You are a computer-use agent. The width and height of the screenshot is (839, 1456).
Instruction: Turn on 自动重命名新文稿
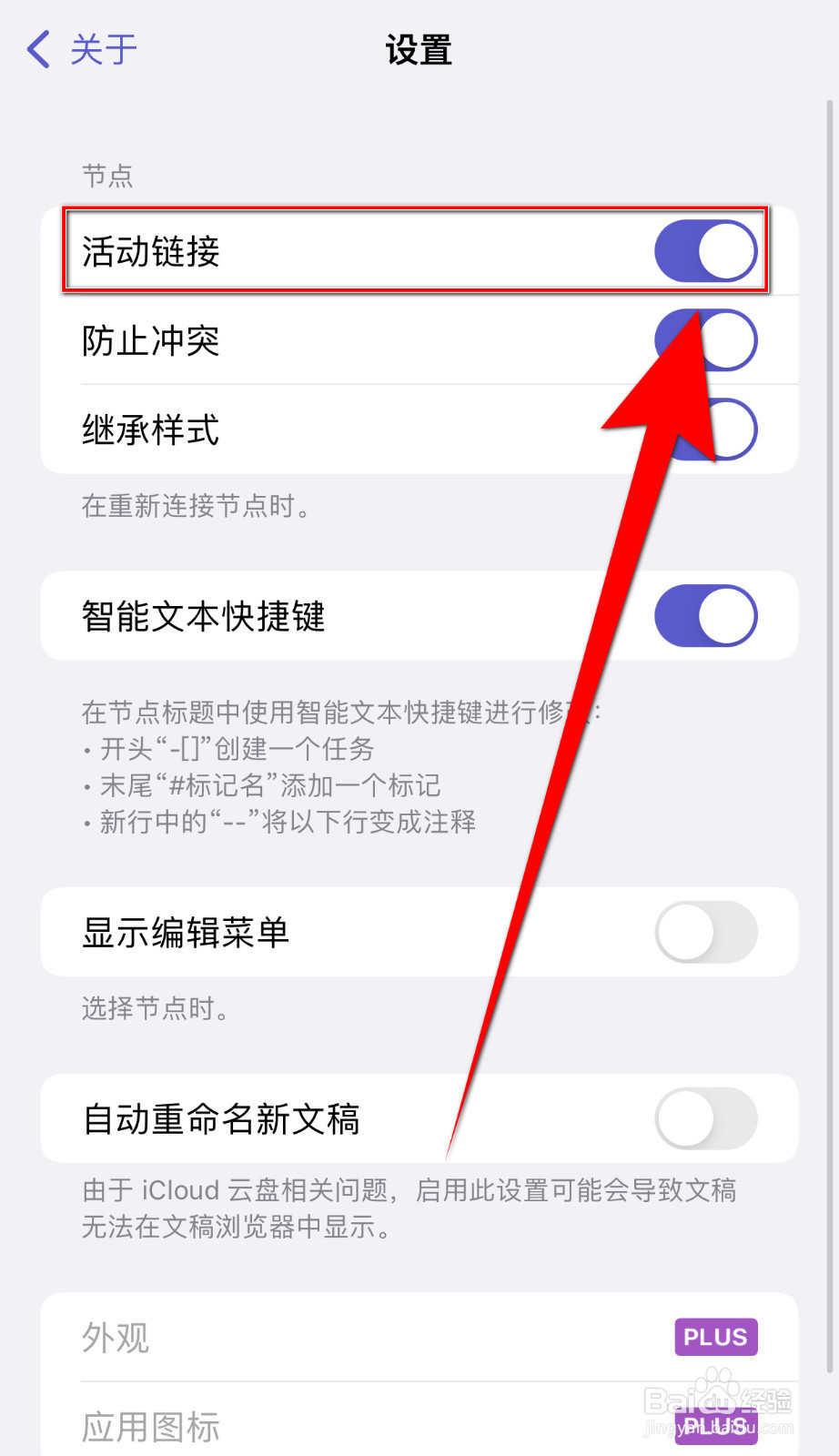pos(706,1119)
